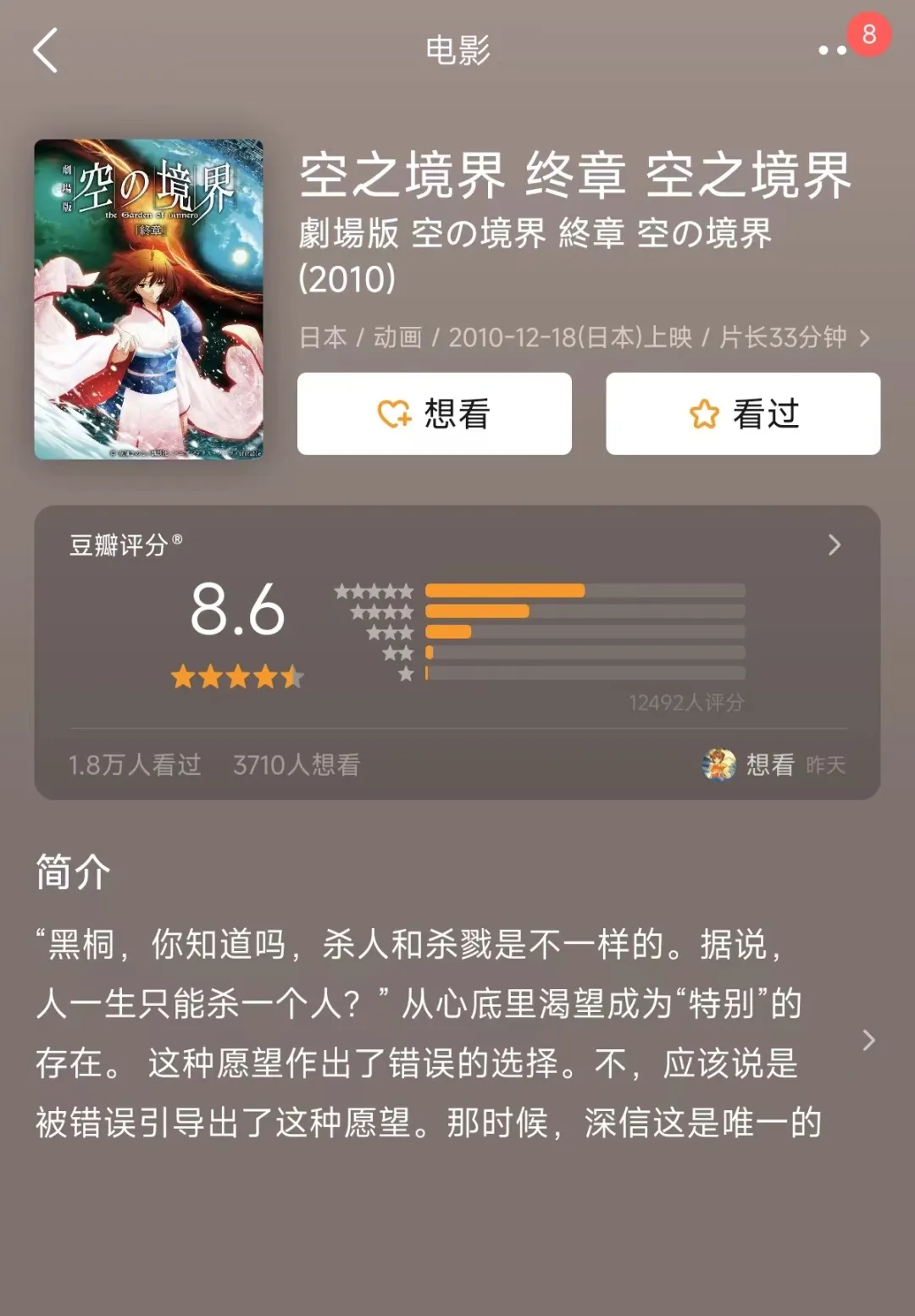Open the more options menu
The image size is (915, 1316).
point(833,51)
